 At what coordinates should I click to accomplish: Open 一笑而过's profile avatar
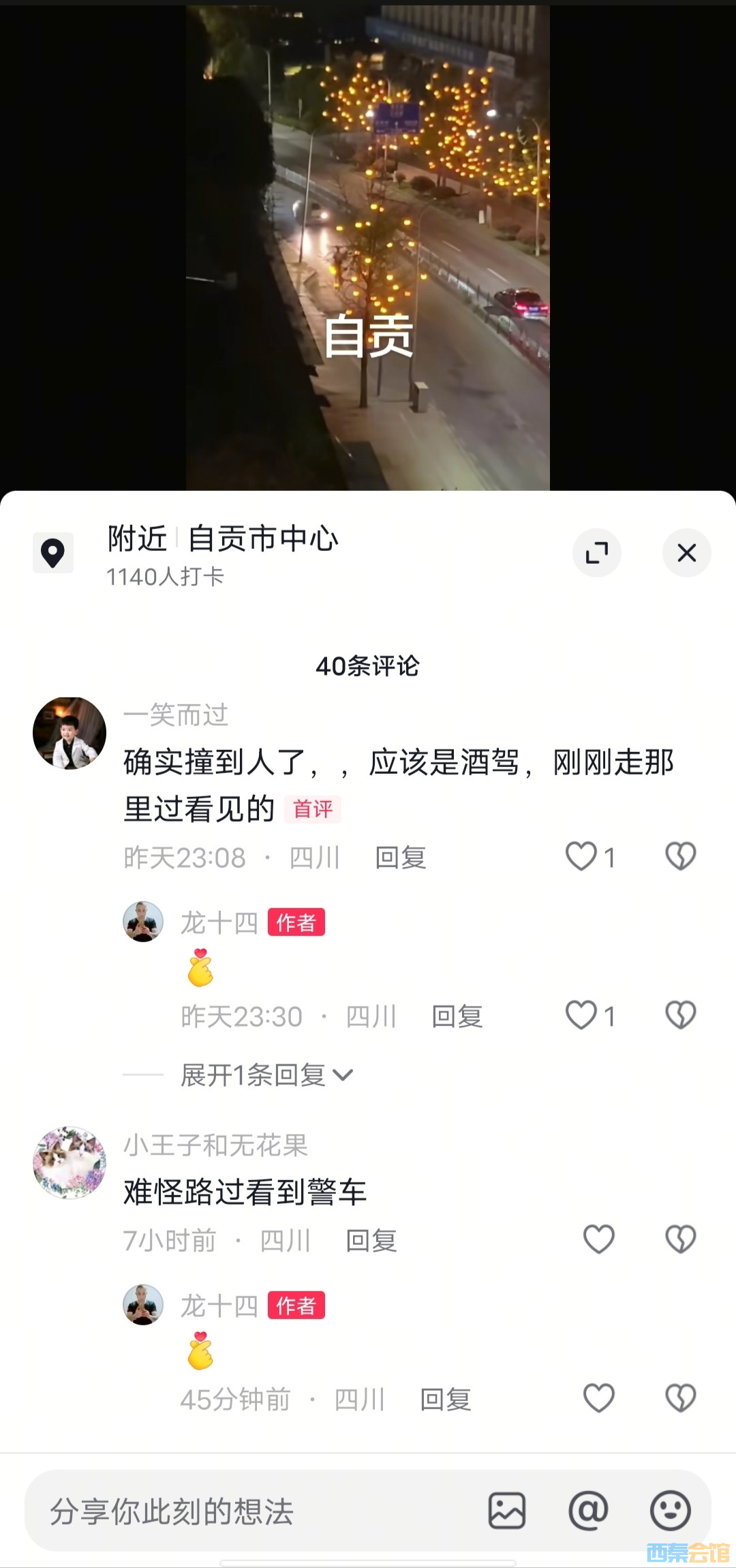(x=70, y=734)
